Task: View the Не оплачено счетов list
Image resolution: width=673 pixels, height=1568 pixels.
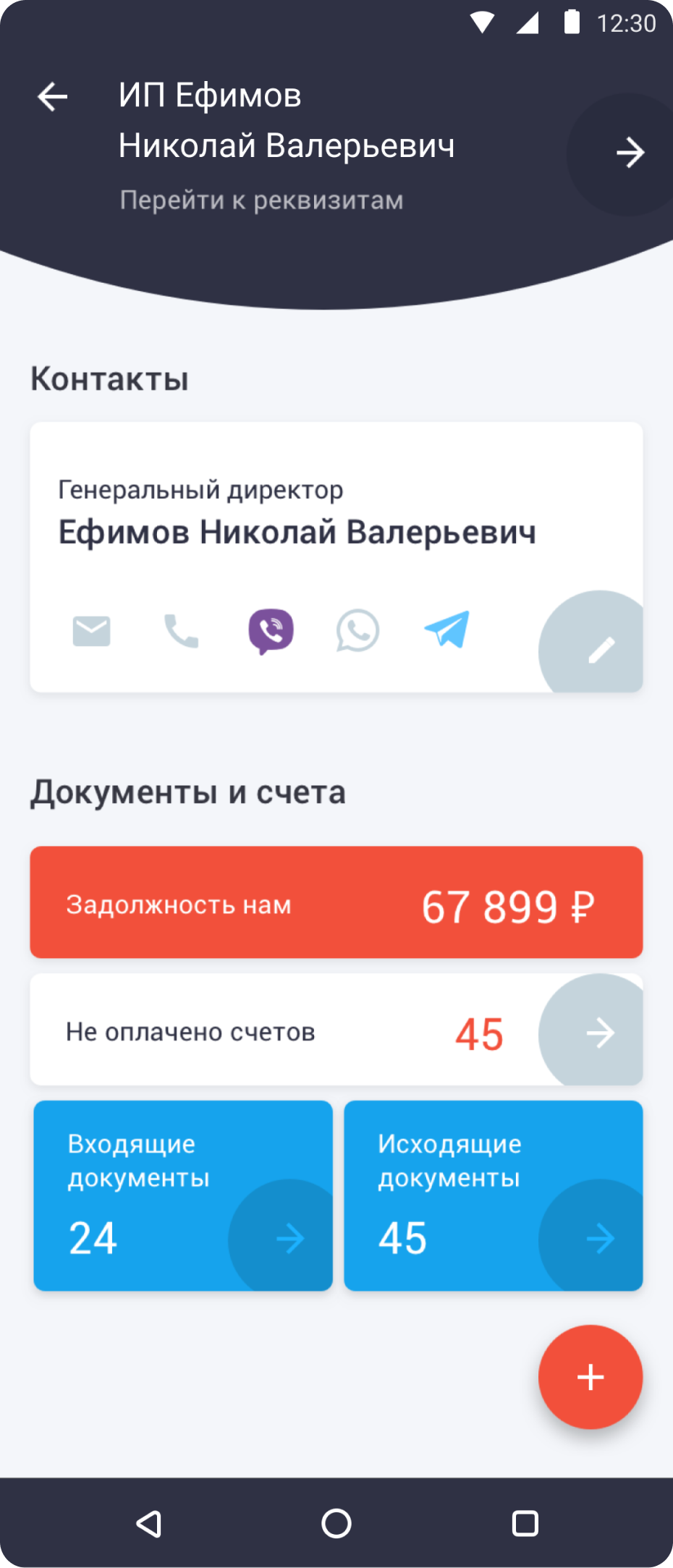Action: click(x=599, y=1033)
